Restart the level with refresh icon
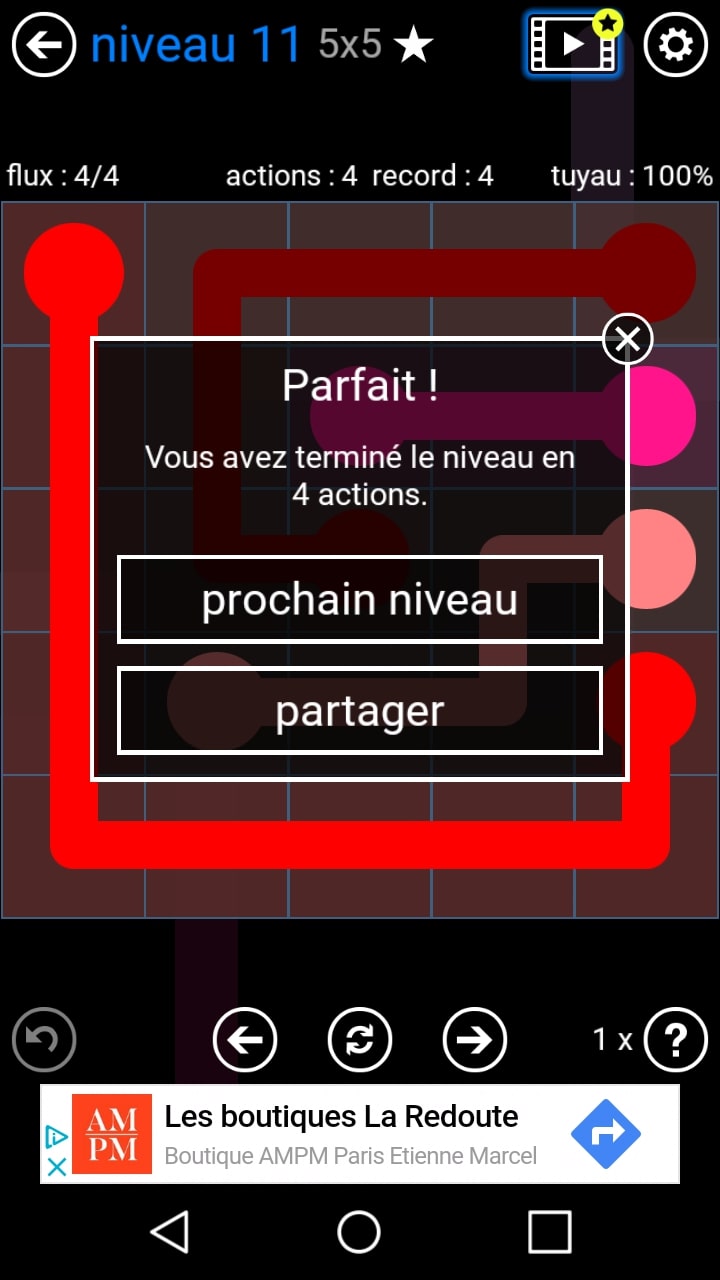This screenshot has height=1280, width=720. 360,1040
